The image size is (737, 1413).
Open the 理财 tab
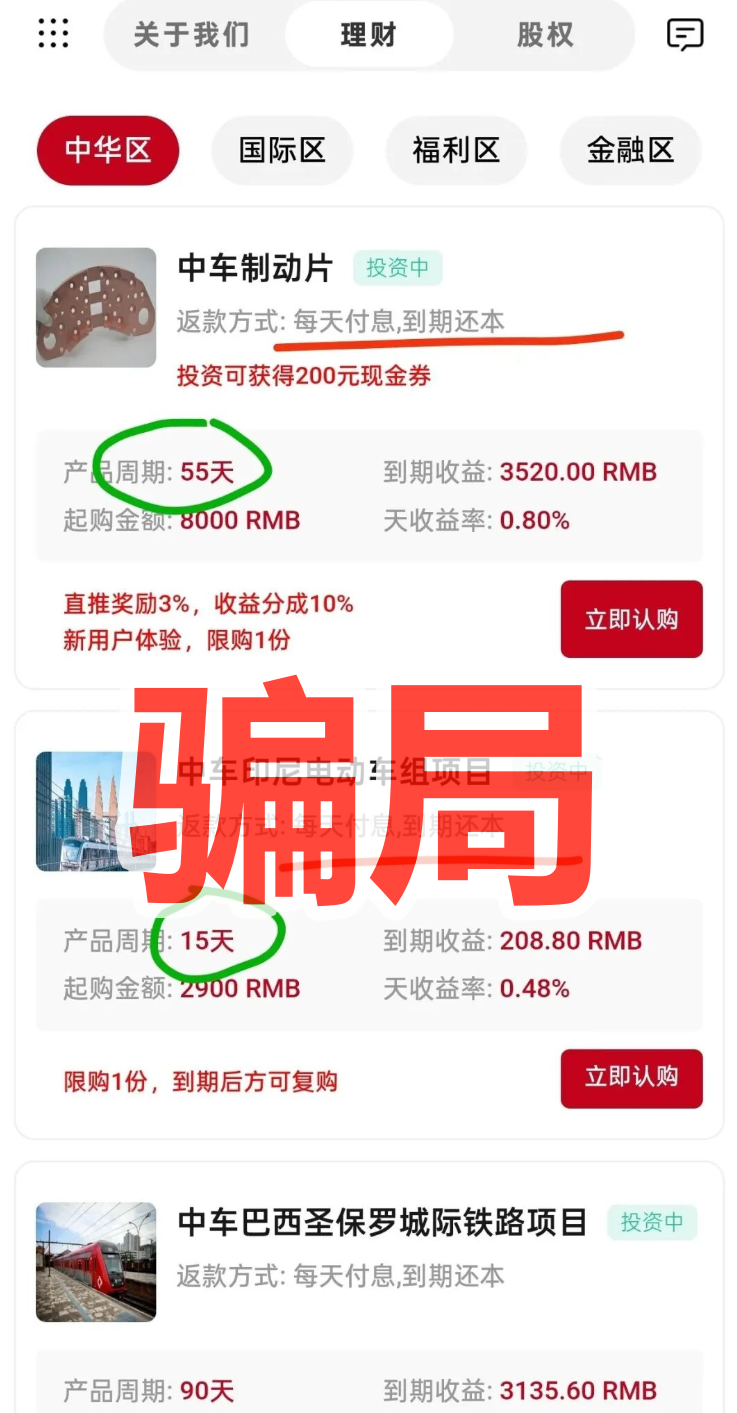coord(368,34)
